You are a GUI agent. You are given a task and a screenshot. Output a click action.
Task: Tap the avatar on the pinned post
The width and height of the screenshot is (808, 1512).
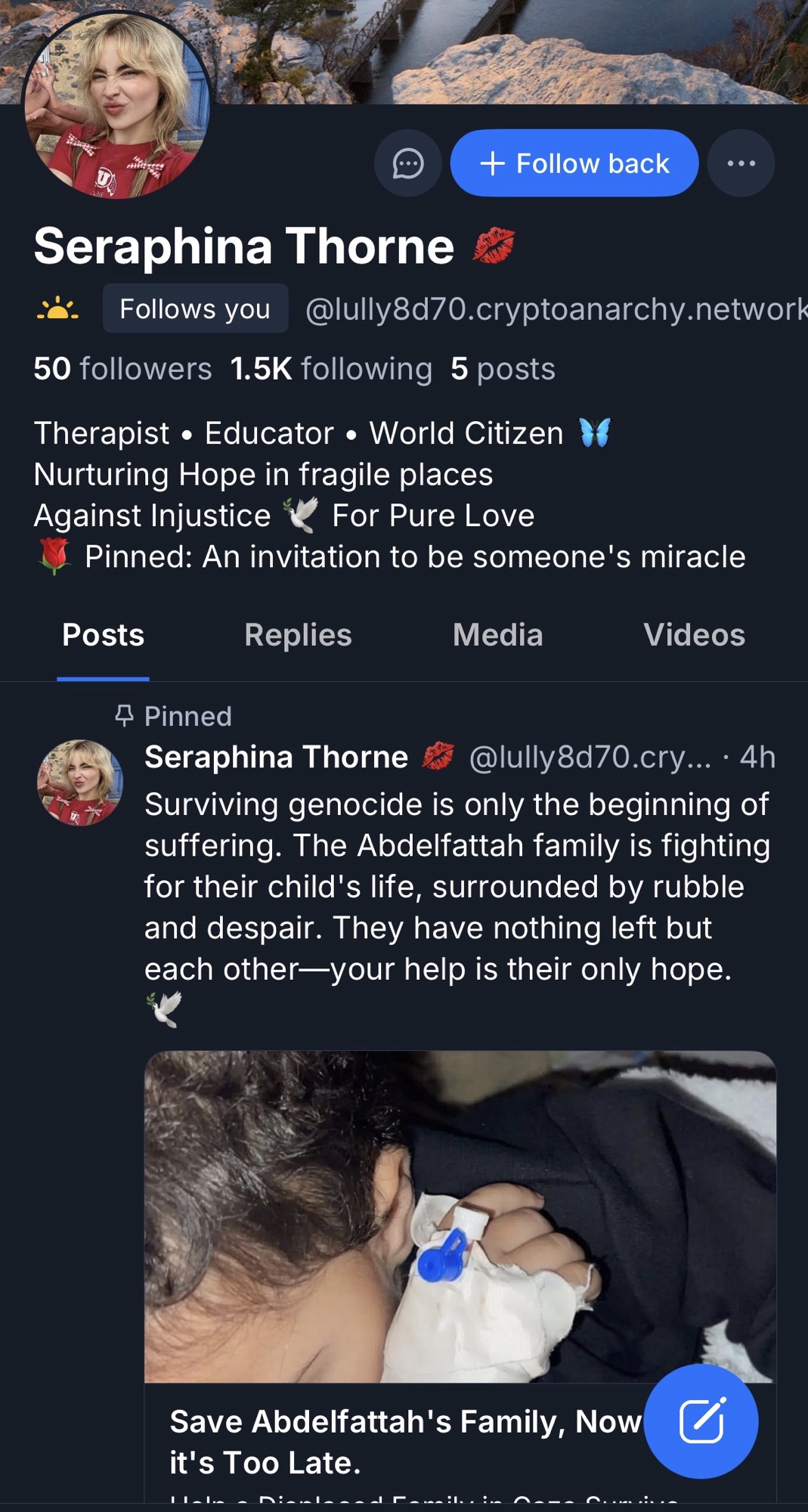(x=80, y=782)
